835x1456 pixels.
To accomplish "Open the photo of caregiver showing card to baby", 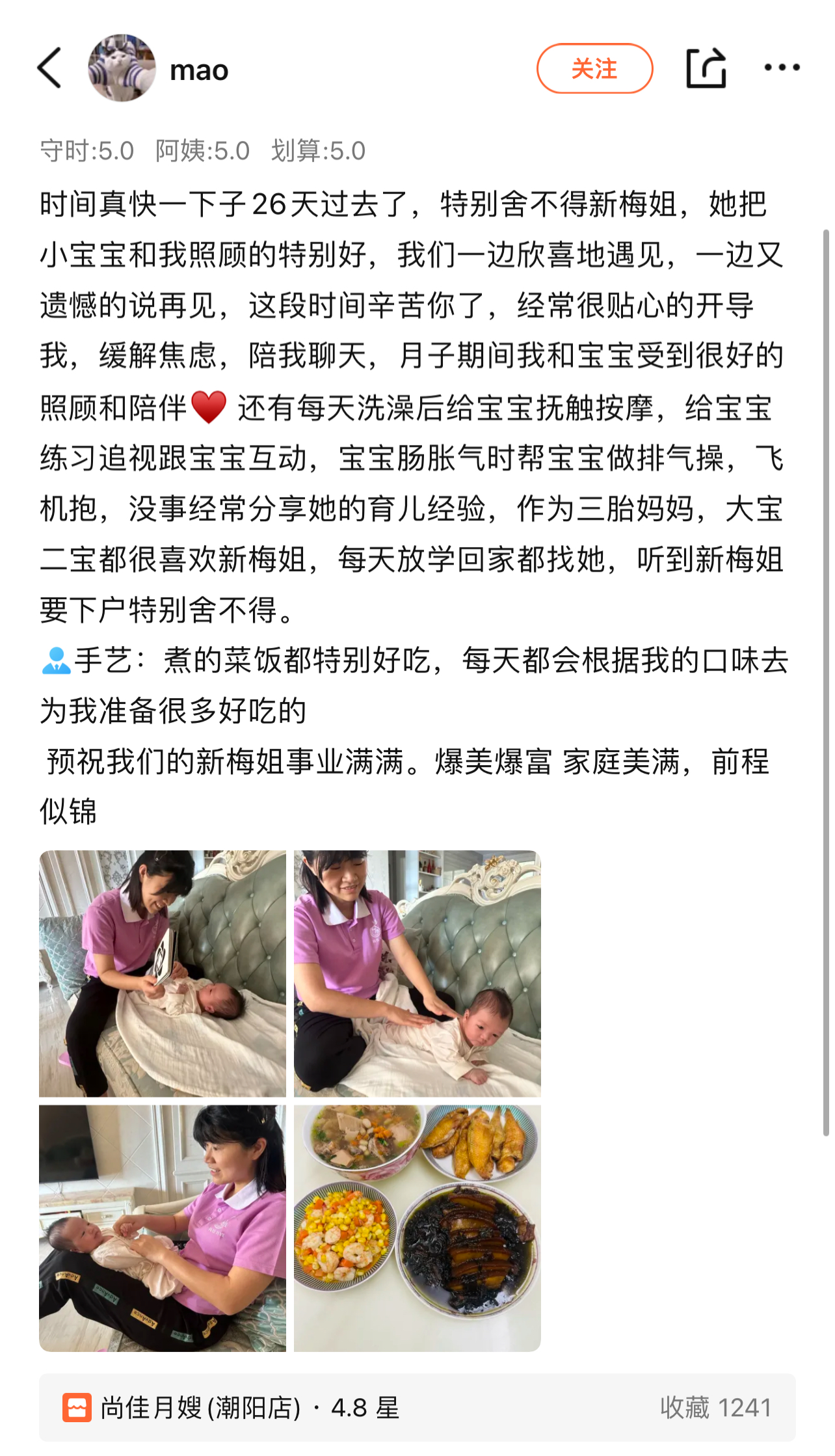I will click(x=163, y=973).
